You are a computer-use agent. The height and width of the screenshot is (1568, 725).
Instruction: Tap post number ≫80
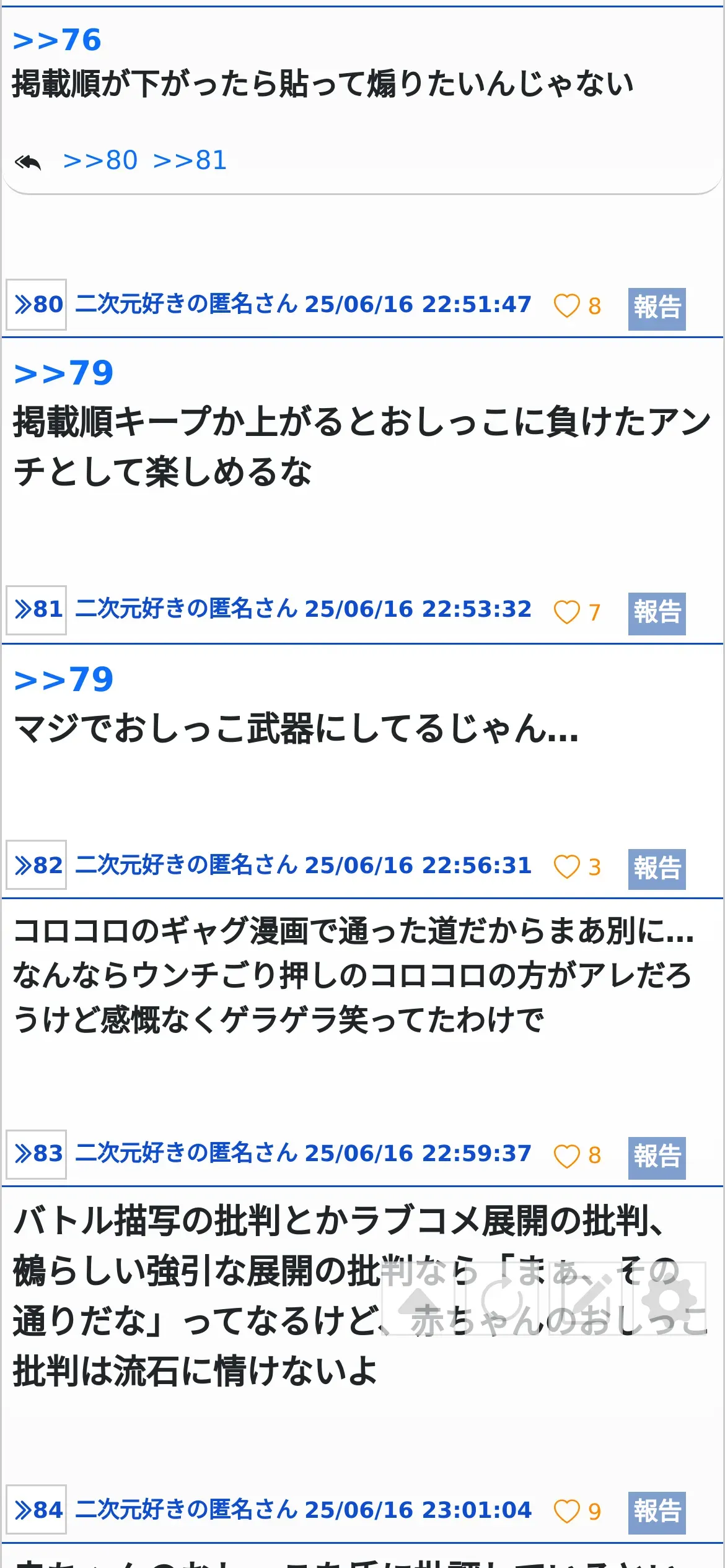tap(37, 305)
